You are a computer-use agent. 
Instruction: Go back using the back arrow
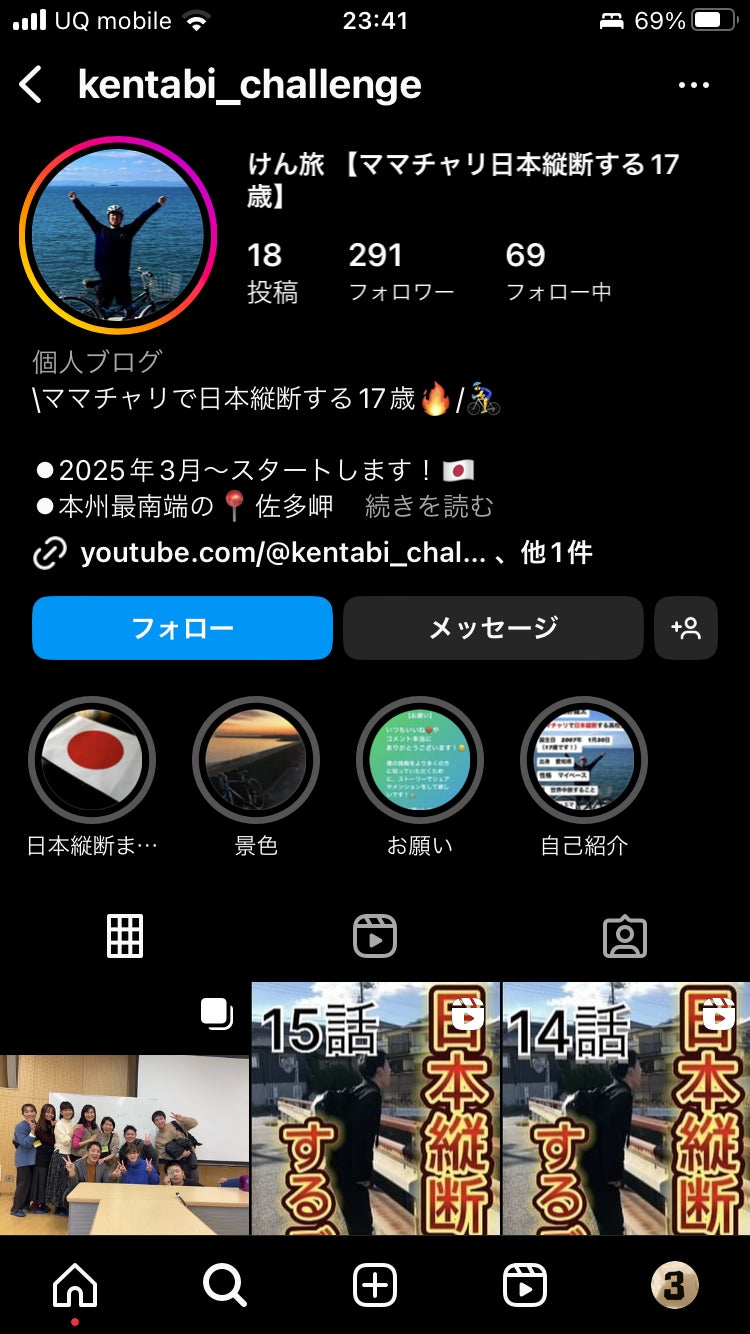[x=32, y=85]
